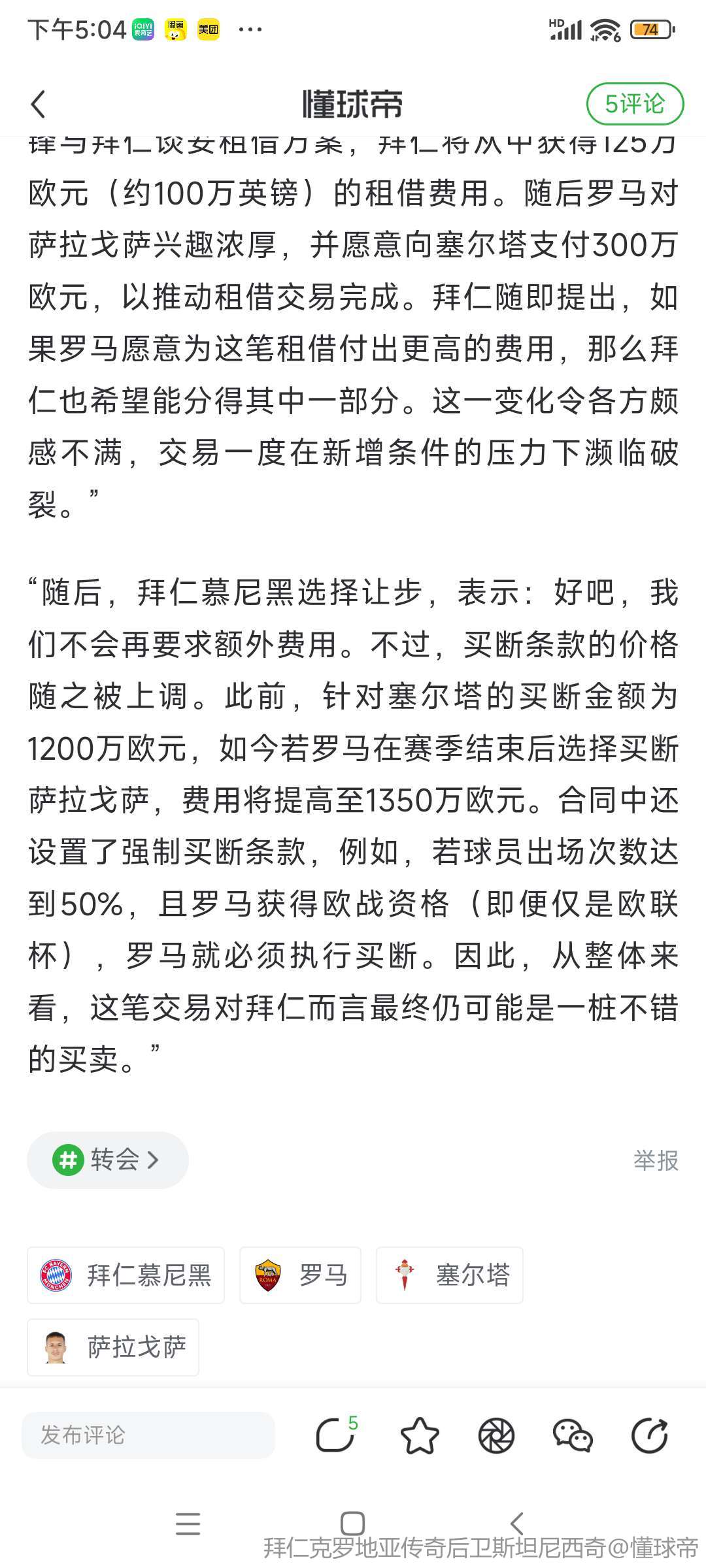Share to WeChat Moments via the shutter icon
706x1568 pixels.
(x=496, y=1435)
